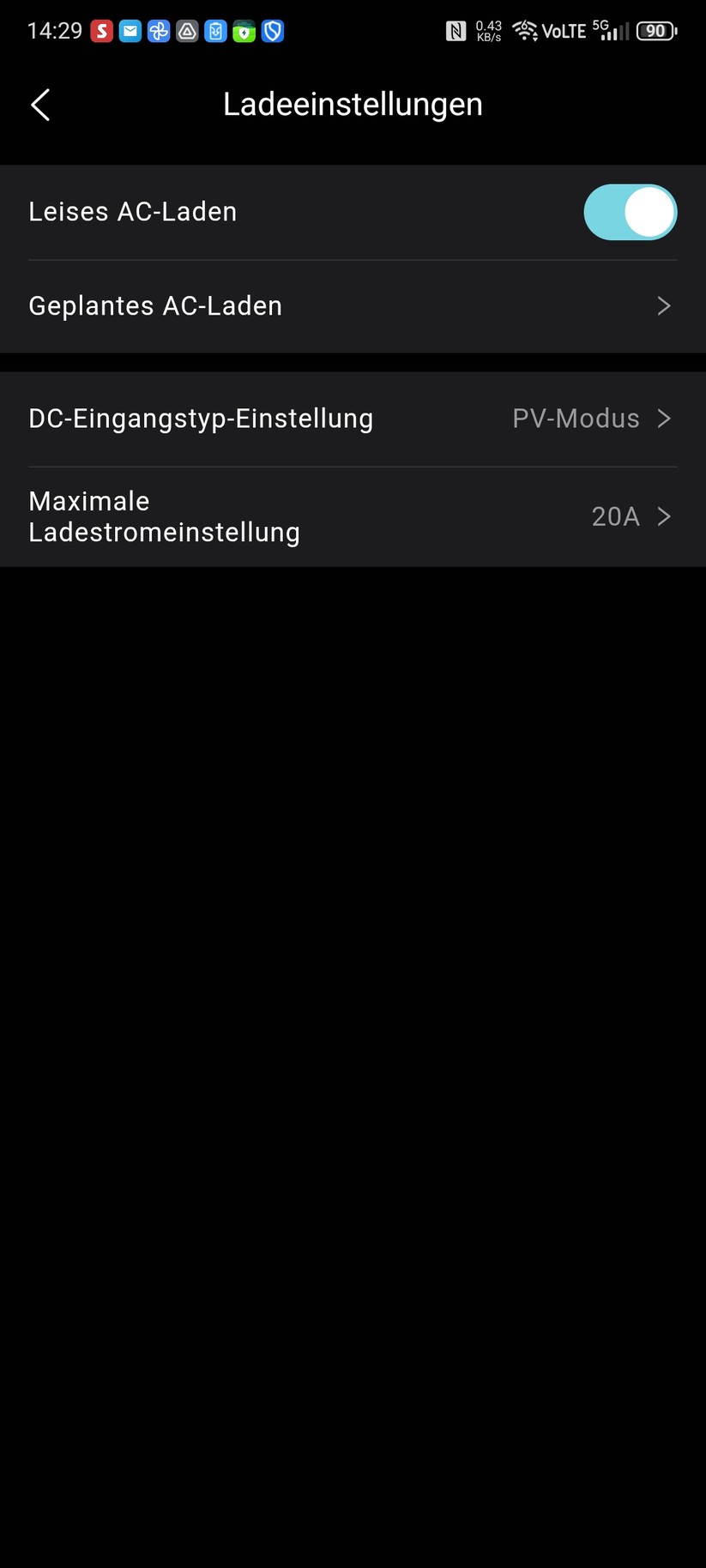The width and height of the screenshot is (706, 1568).
Task: Open the blue battery notification icon
Action: (216, 31)
